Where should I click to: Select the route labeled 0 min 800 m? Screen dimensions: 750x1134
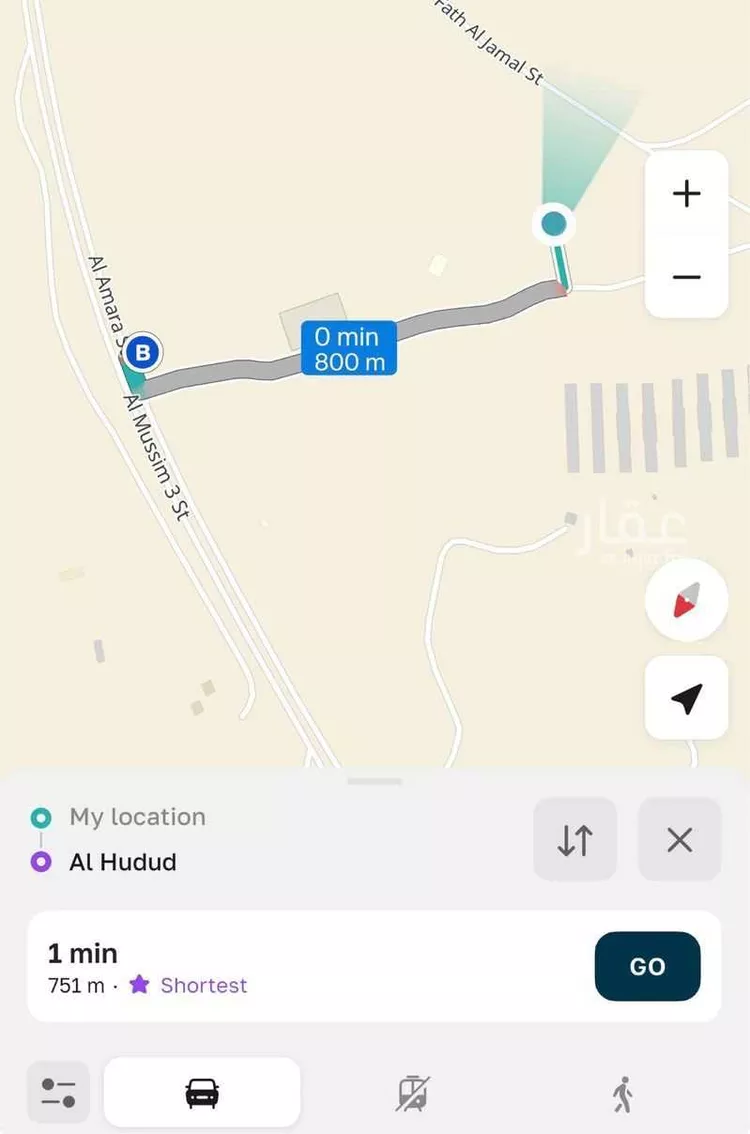348,347
